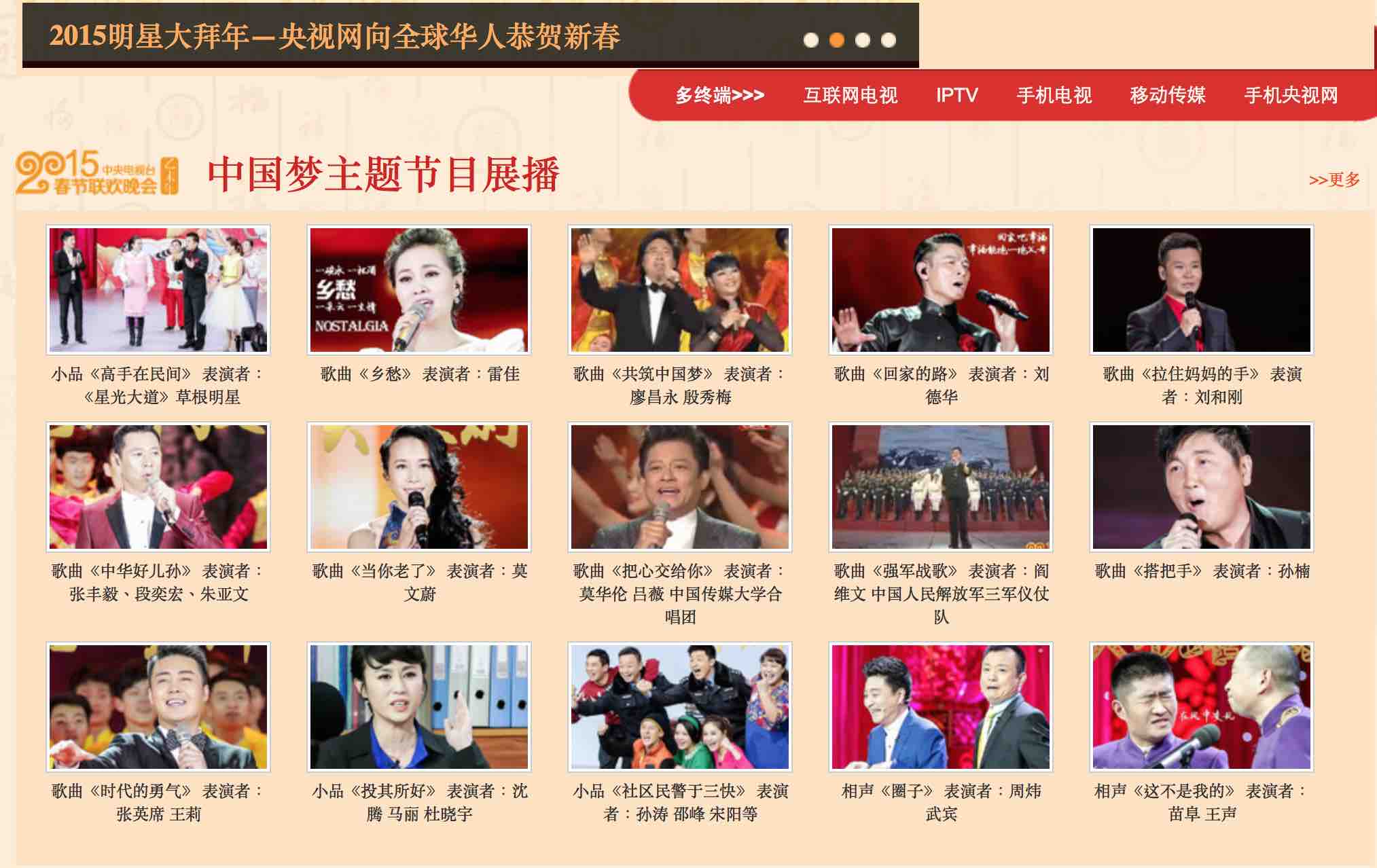Play the skit 《高手在民间》 video
The height and width of the screenshot is (868, 1377).
[x=158, y=290]
